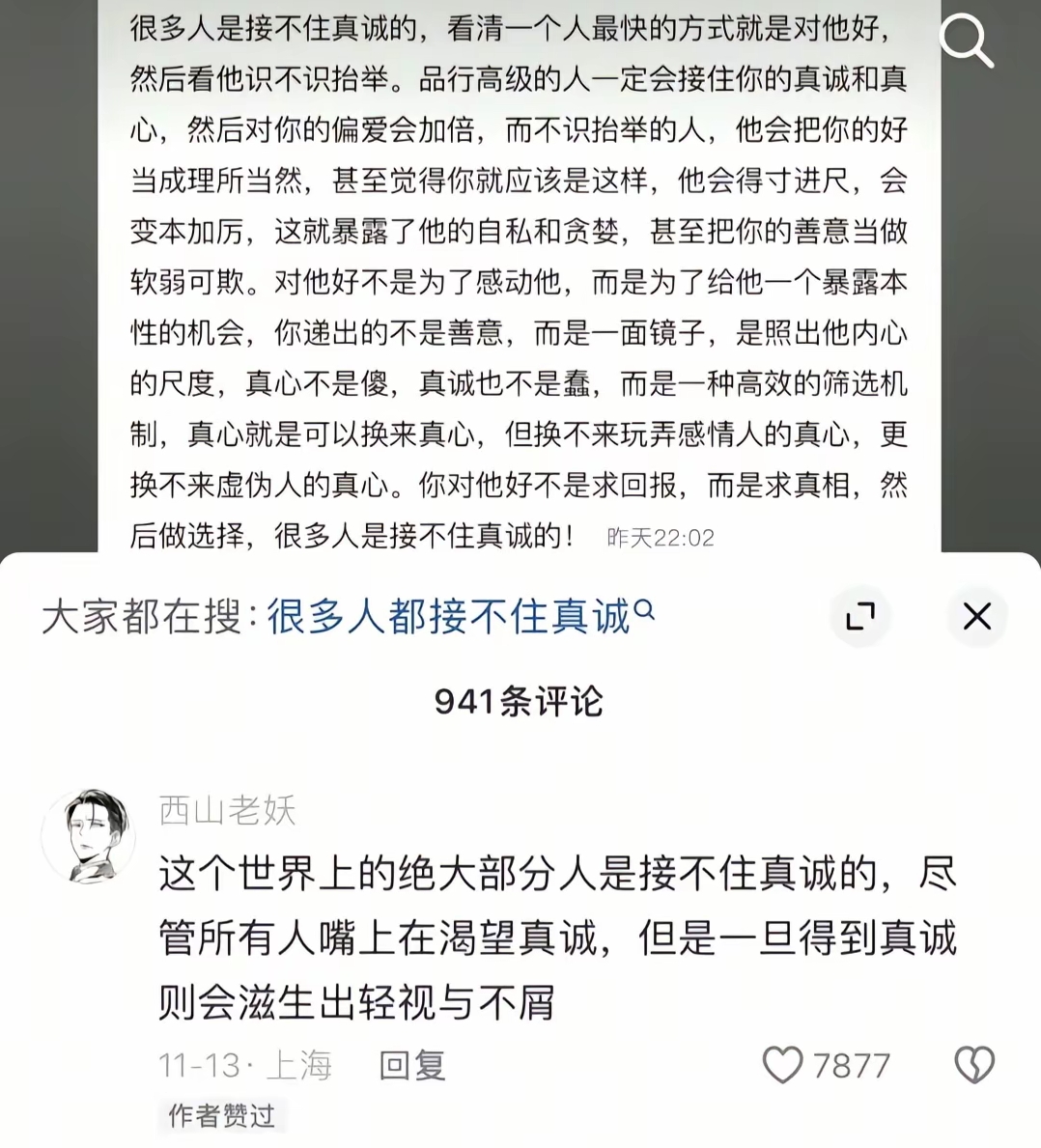Close the comments panel
1041x1148 pixels.
point(977,616)
